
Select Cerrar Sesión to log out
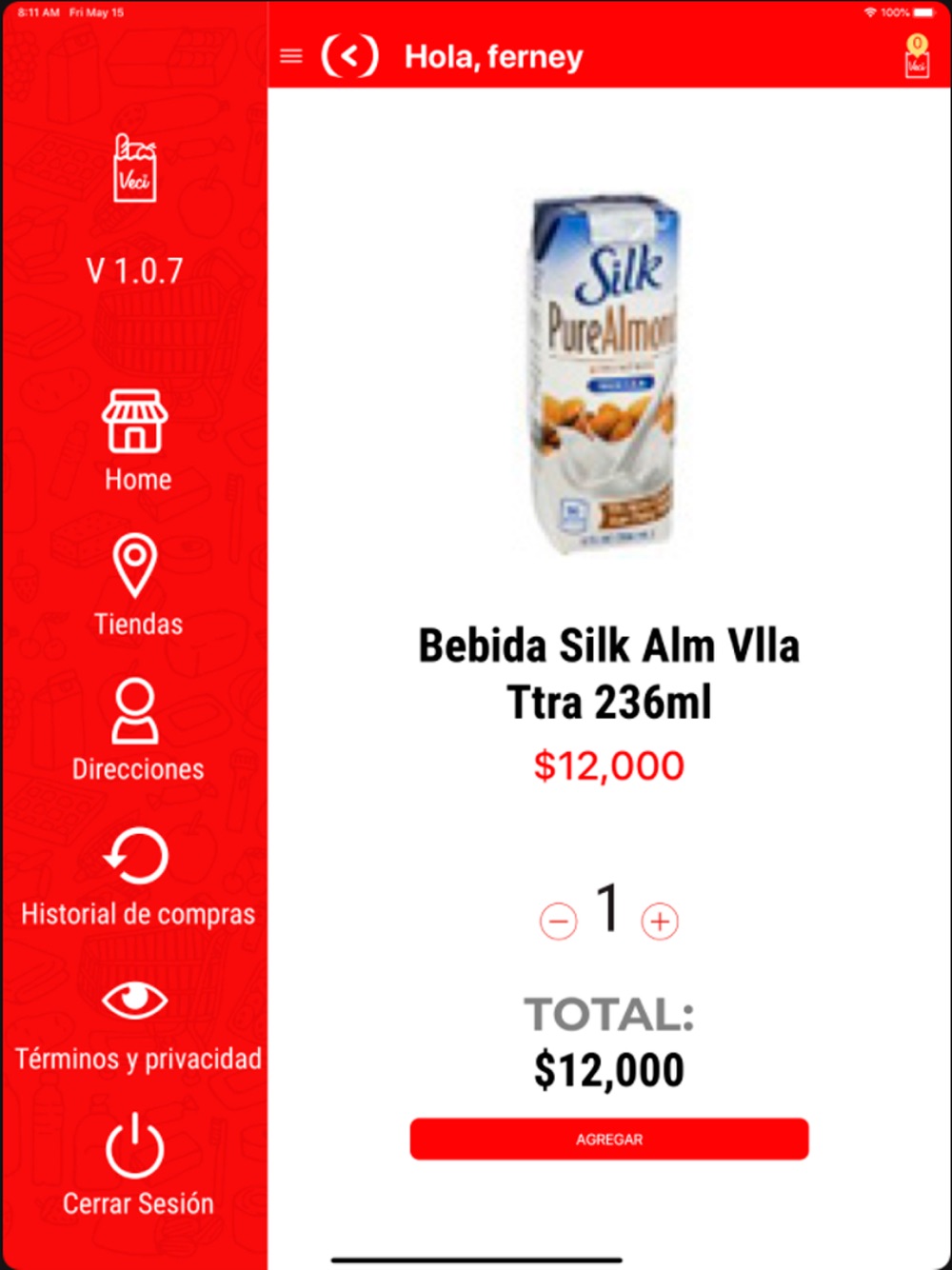pos(137,1165)
